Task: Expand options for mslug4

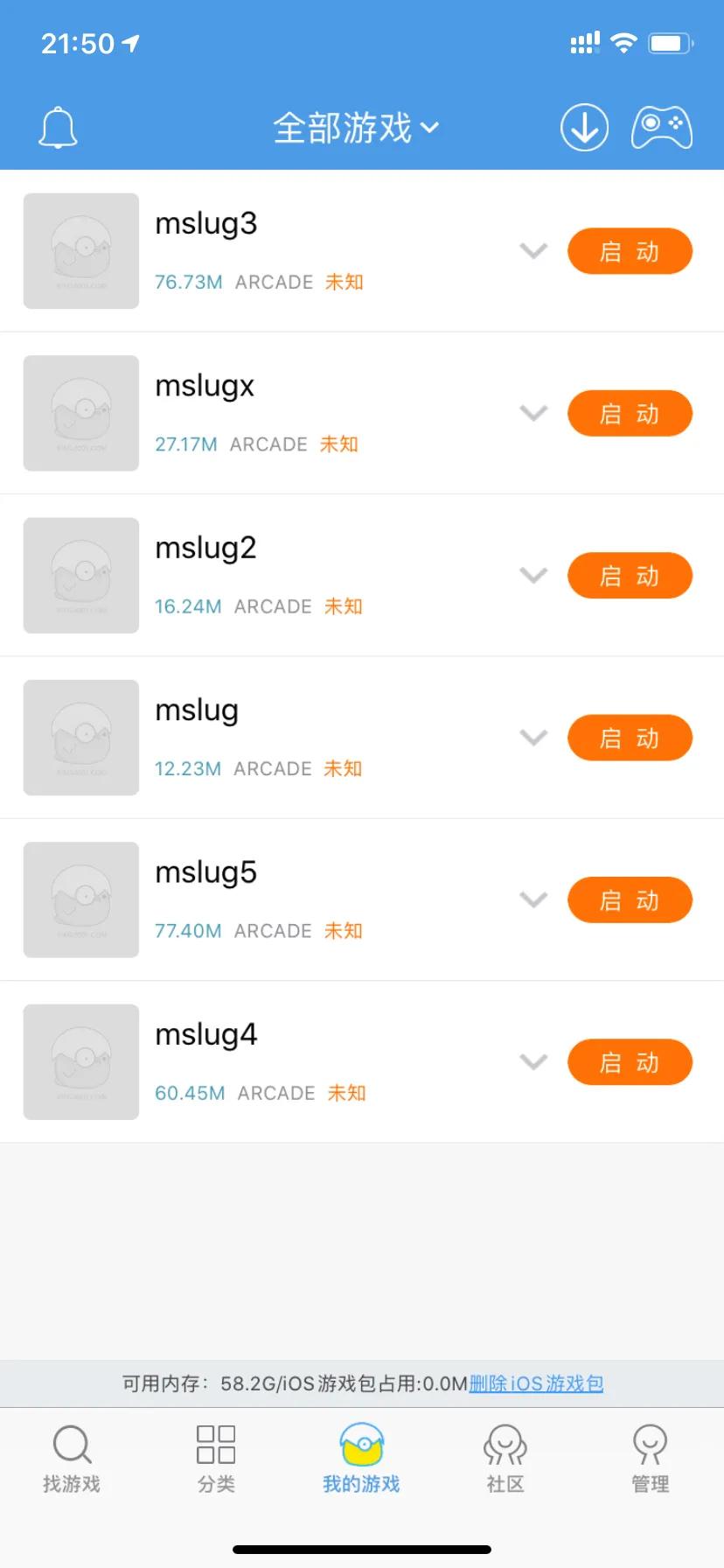Action: tap(533, 1061)
